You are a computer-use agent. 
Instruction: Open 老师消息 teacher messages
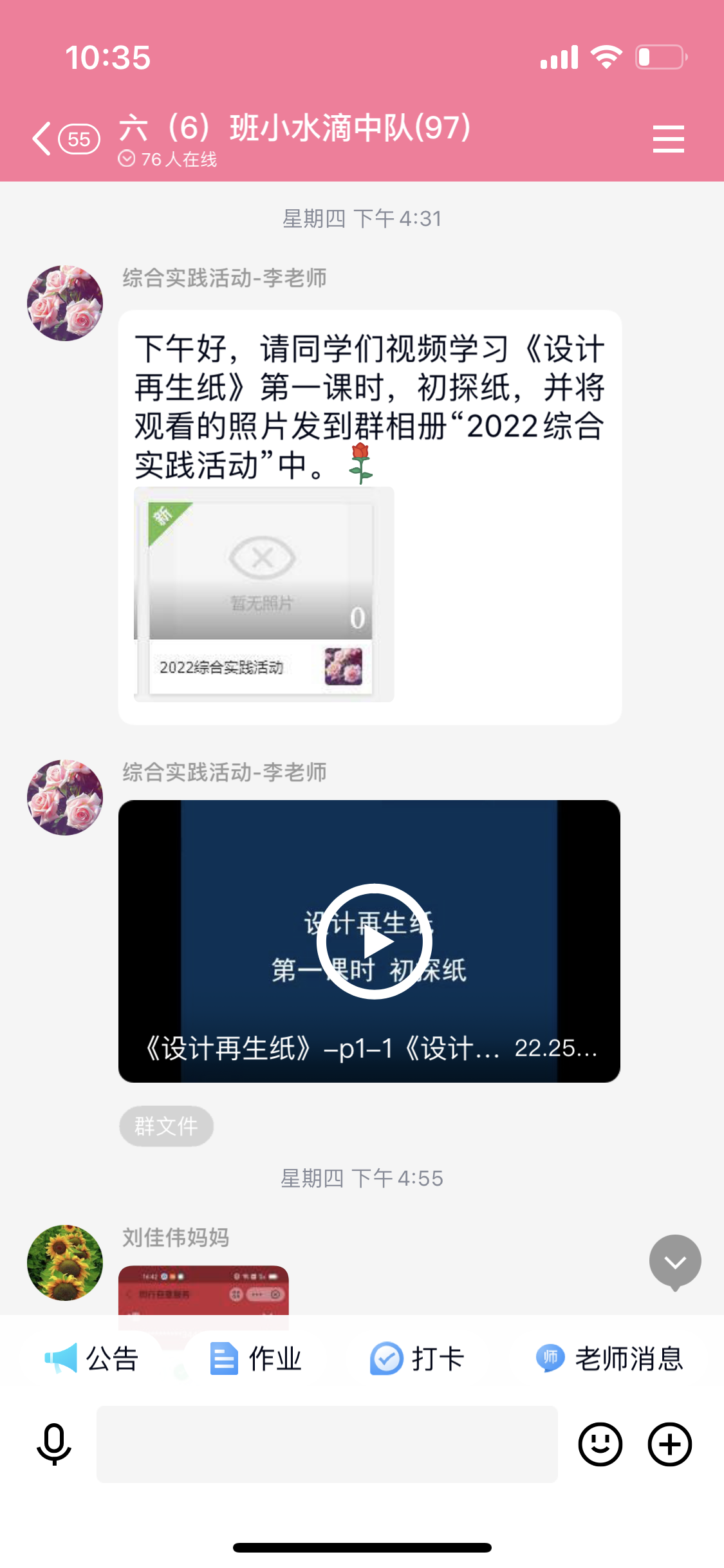609,1359
